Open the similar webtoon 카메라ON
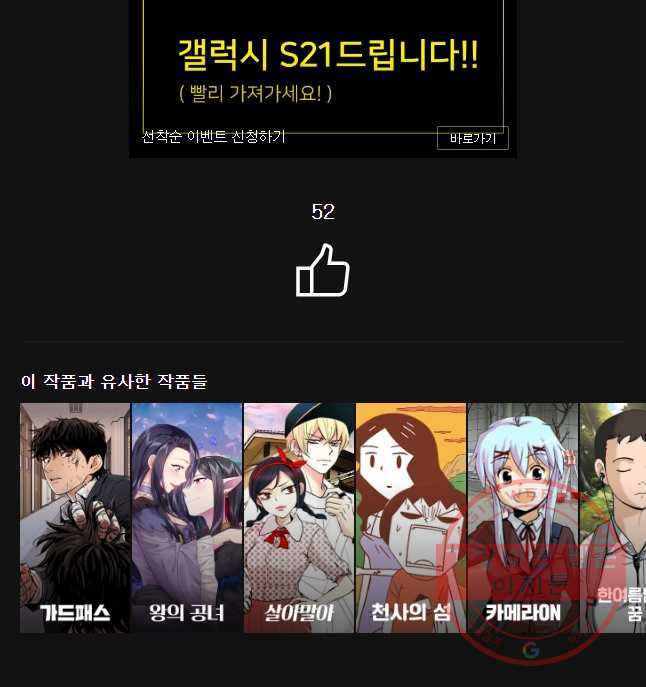646x687 pixels. coord(522,517)
